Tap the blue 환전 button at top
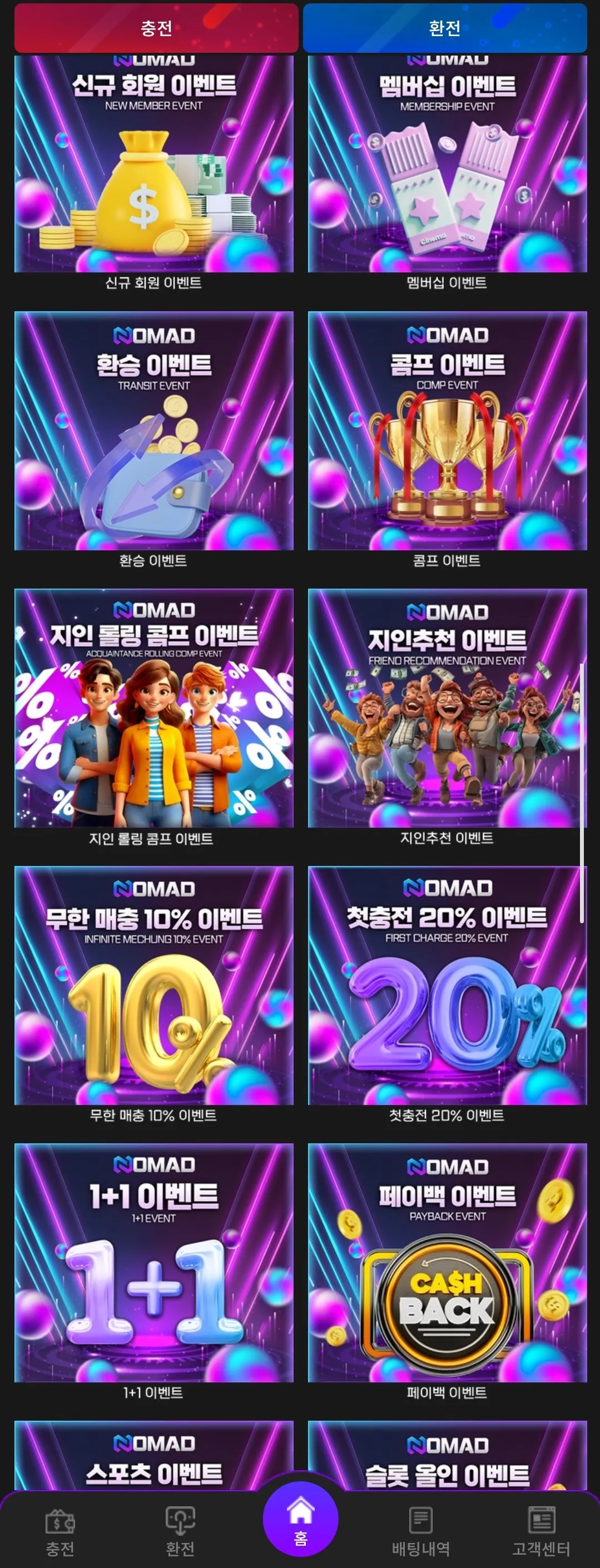 point(445,28)
